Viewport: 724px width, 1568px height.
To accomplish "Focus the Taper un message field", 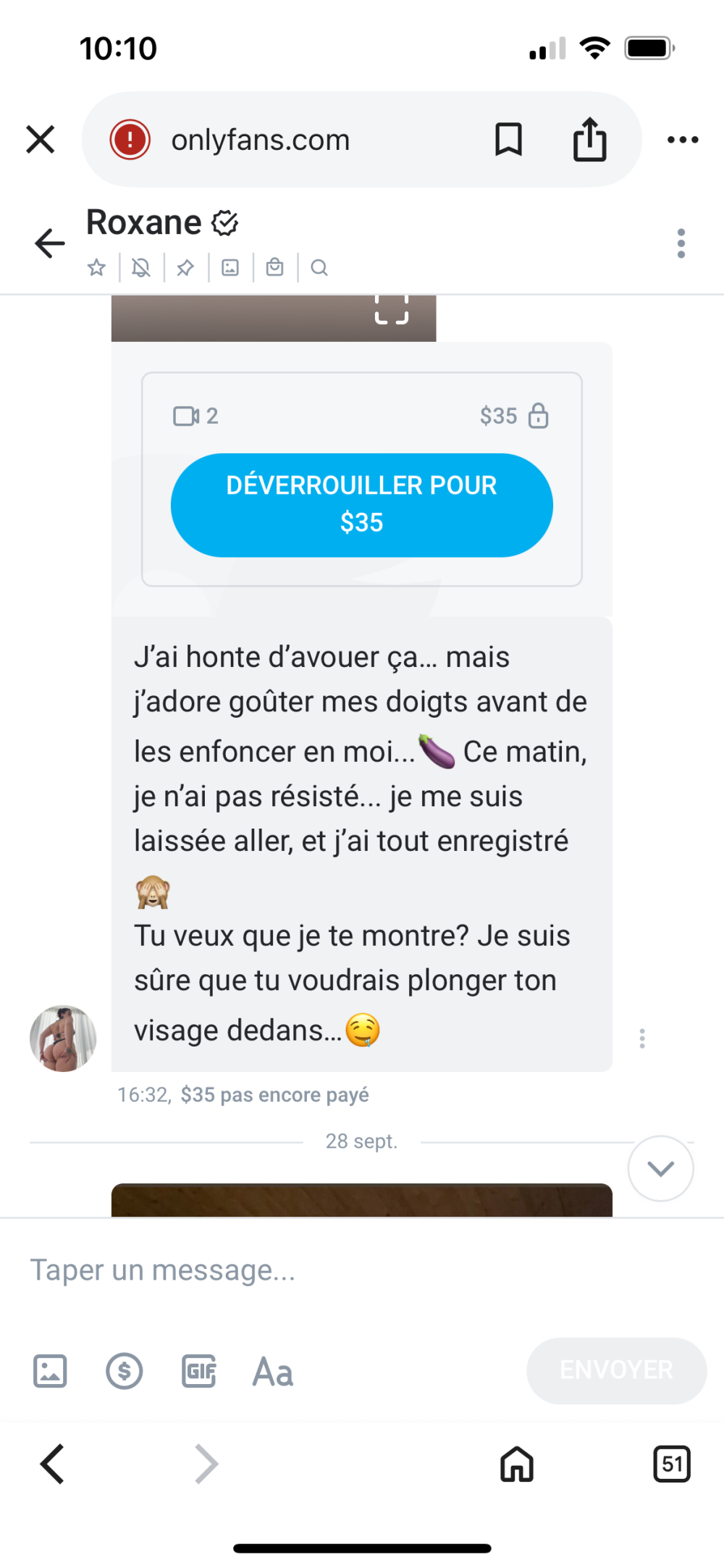I will (290, 1270).
